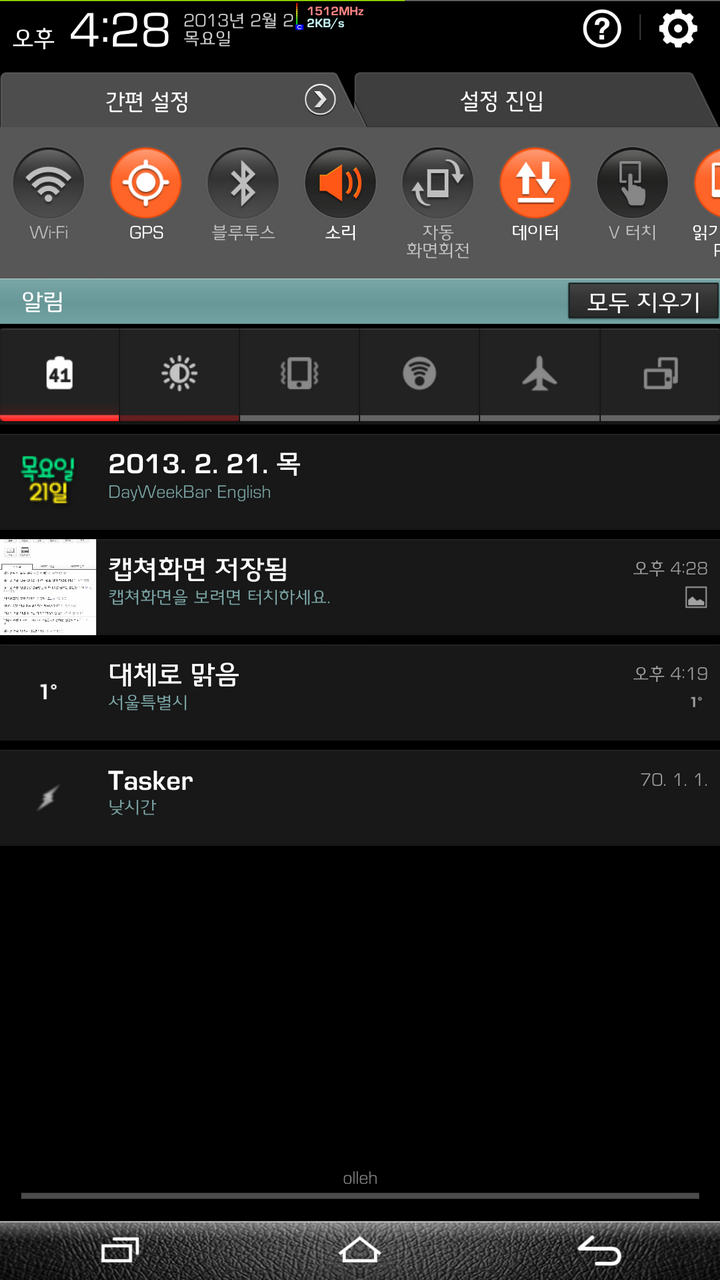Tap the vibrate icon in widget row

coord(300,374)
